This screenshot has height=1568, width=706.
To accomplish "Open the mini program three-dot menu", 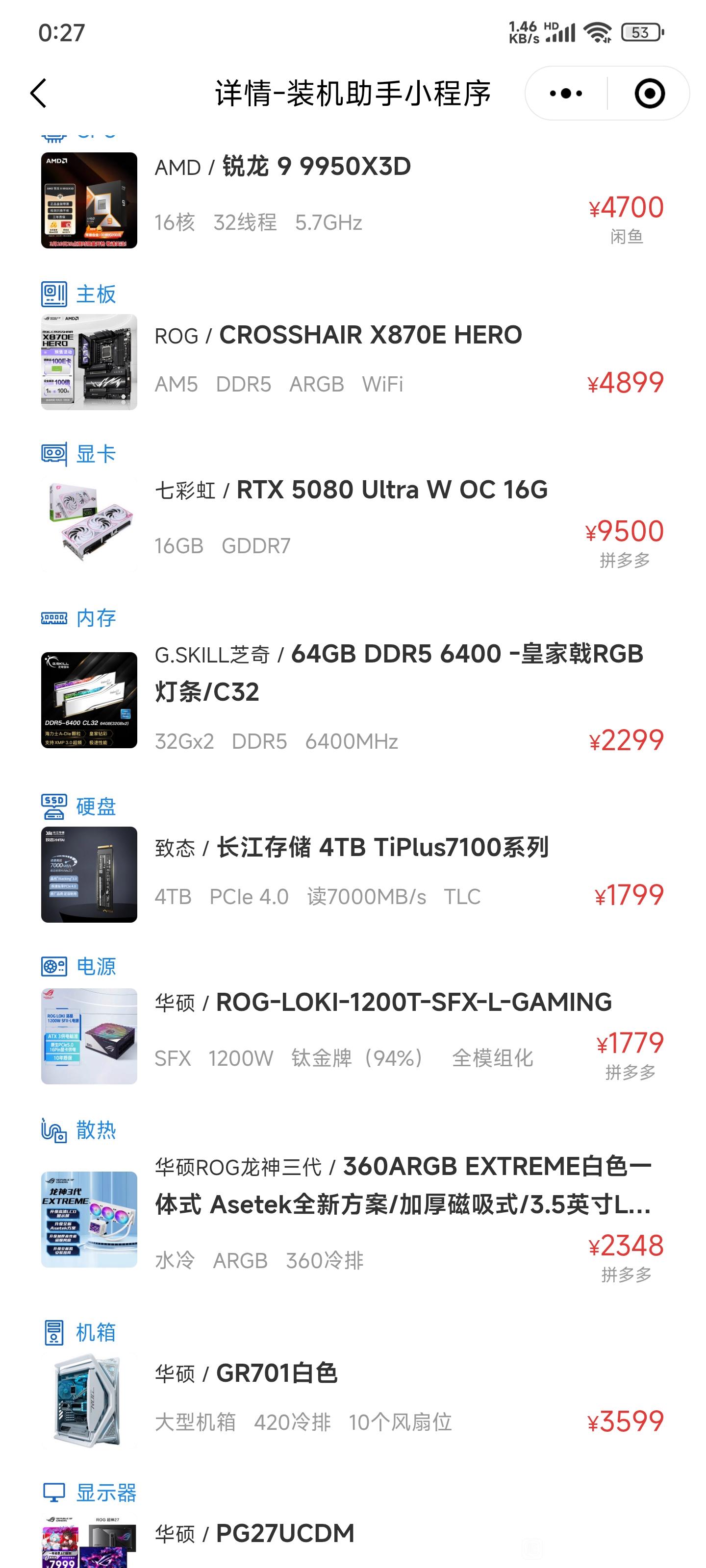I will (x=566, y=93).
